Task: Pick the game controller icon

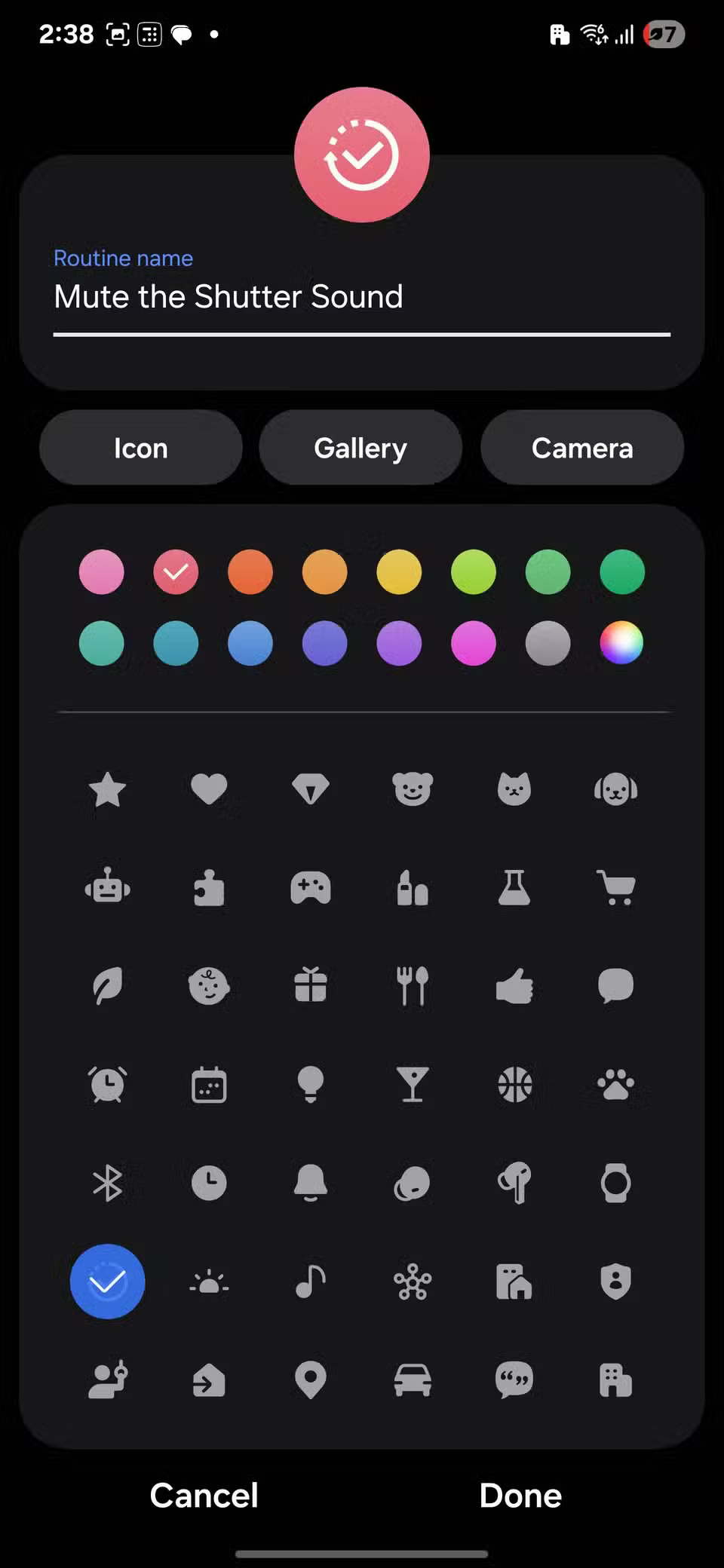Action: pyautogui.click(x=311, y=888)
